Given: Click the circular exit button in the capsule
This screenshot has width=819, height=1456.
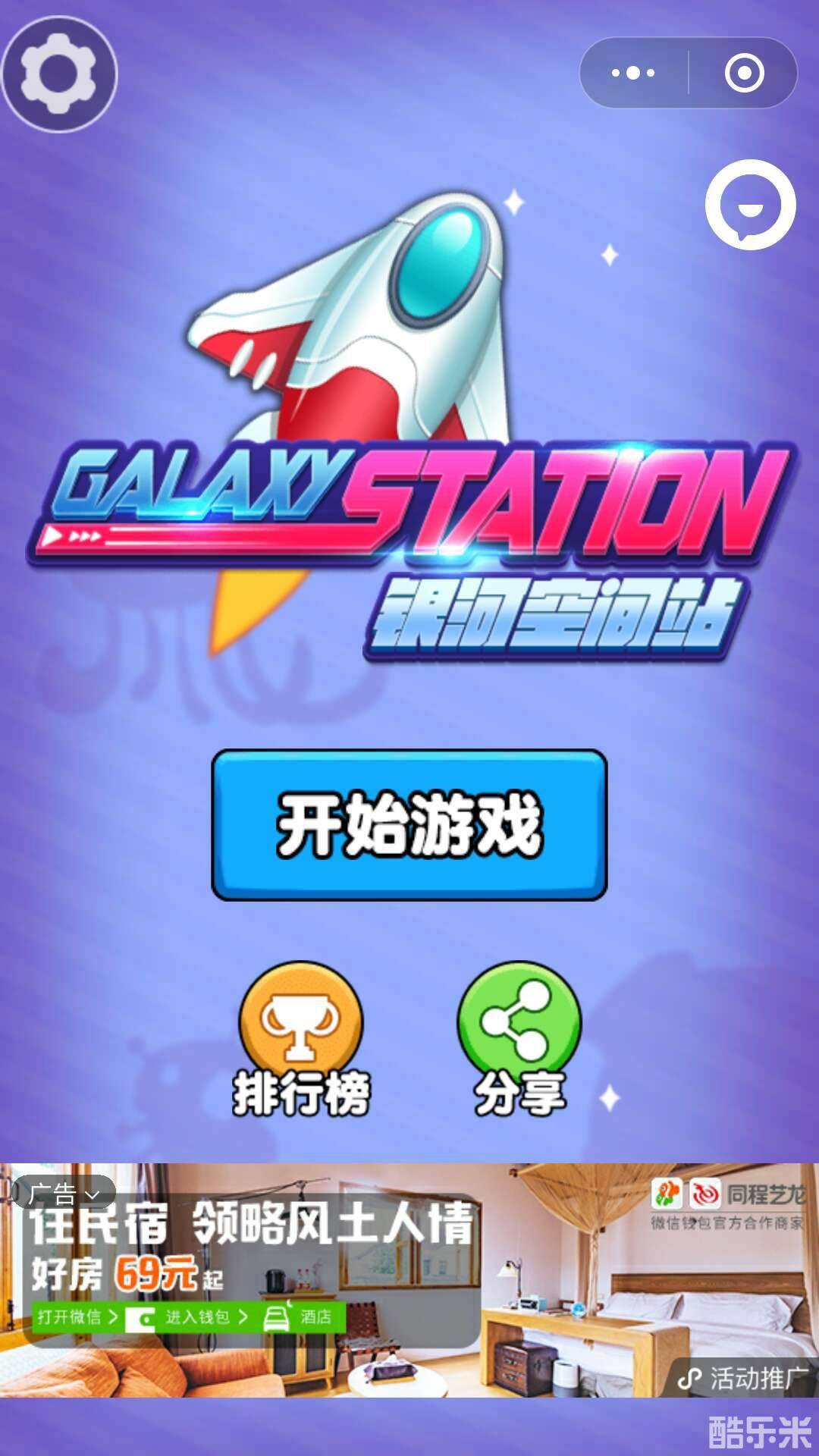Looking at the screenshot, I should [x=746, y=72].
